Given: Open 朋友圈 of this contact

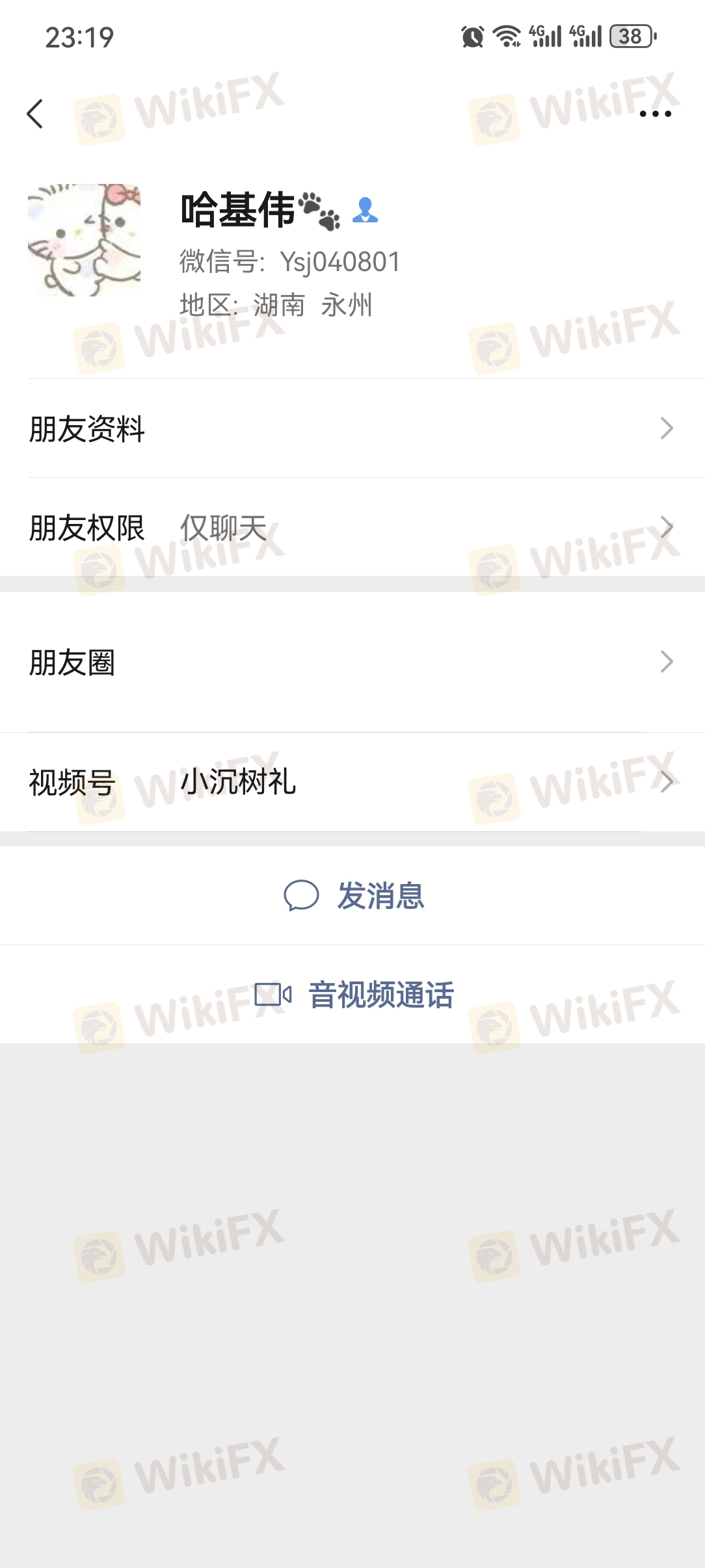Looking at the screenshot, I should point(351,662).
